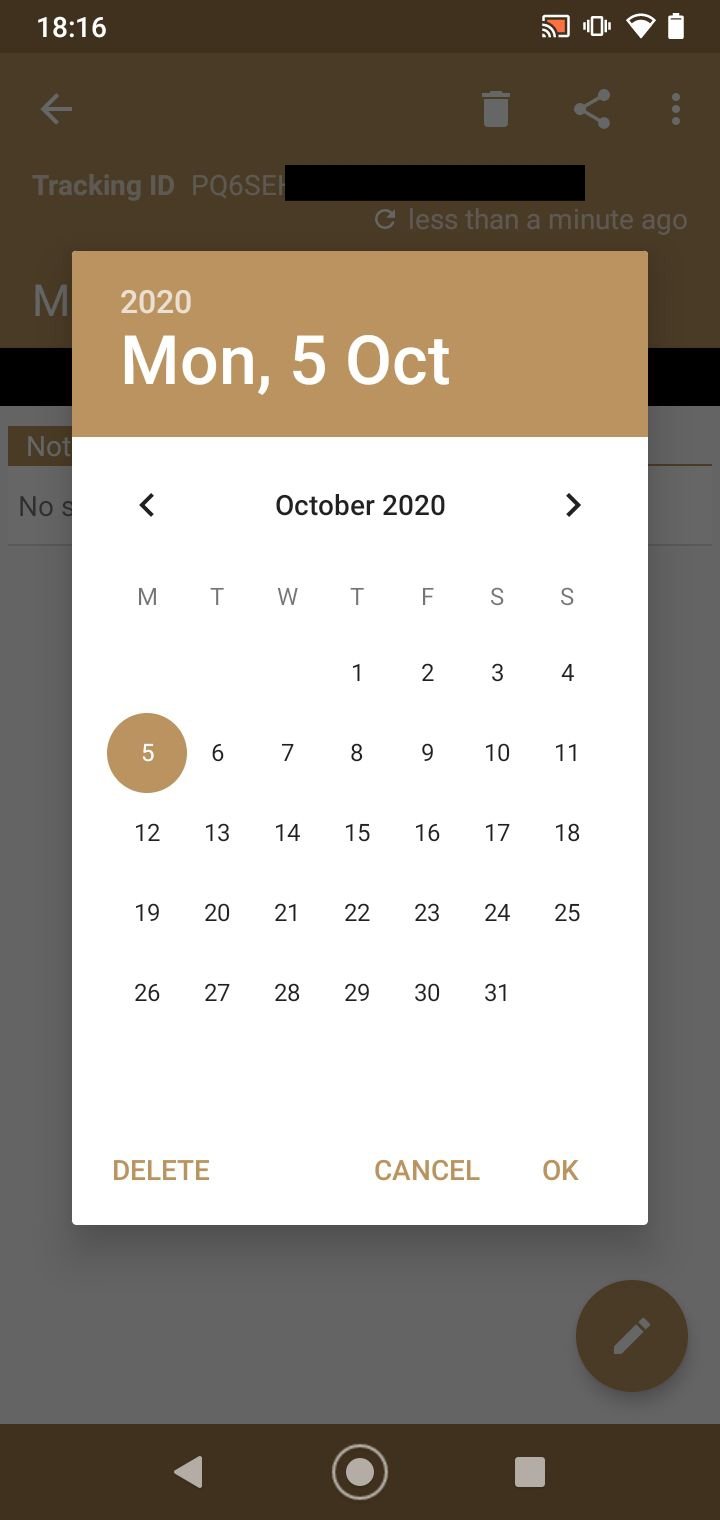Choose 31 as the date
Image resolution: width=720 pixels, height=1520 pixels.
[497, 993]
